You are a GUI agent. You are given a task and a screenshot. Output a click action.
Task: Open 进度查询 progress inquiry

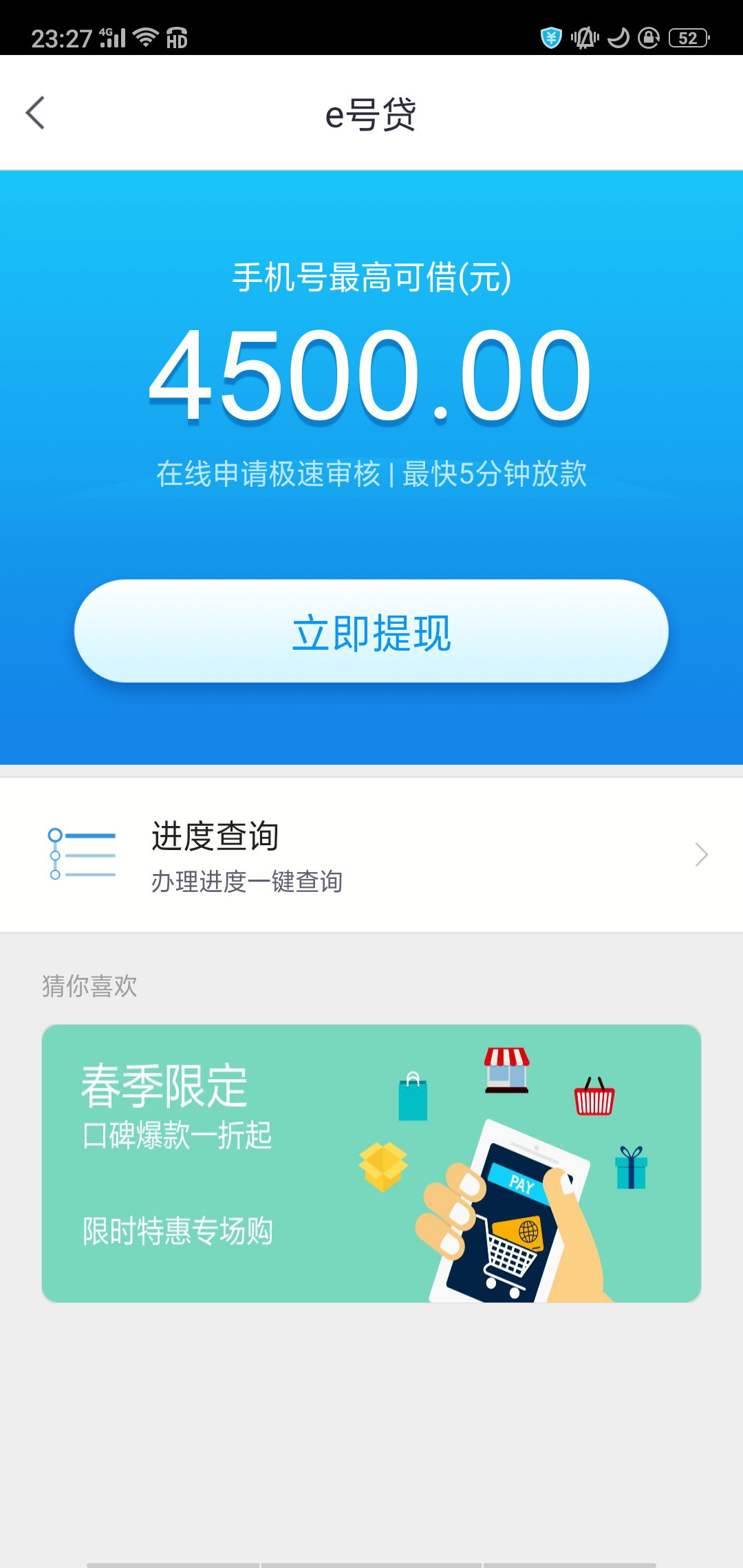coord(371,855)
